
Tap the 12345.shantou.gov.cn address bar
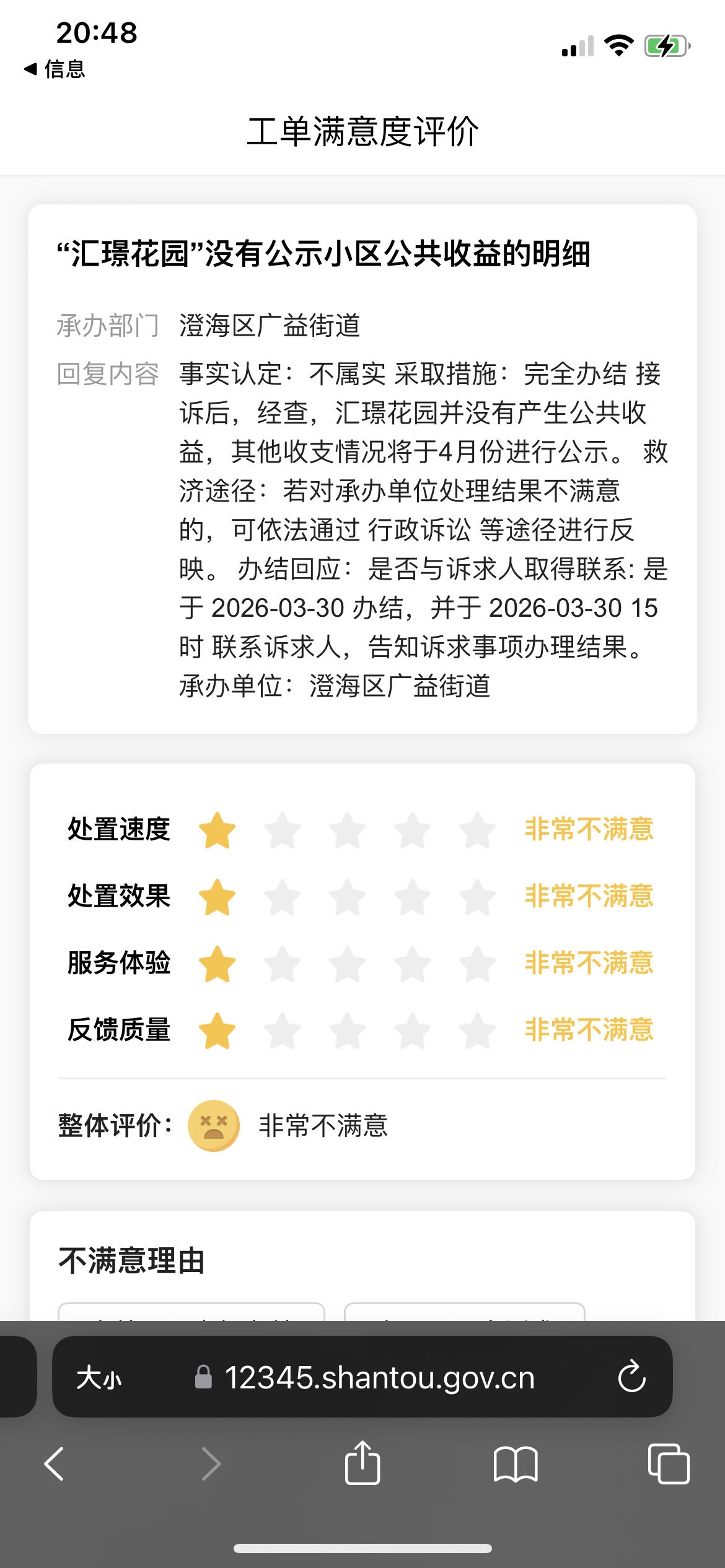point(378,1378)
